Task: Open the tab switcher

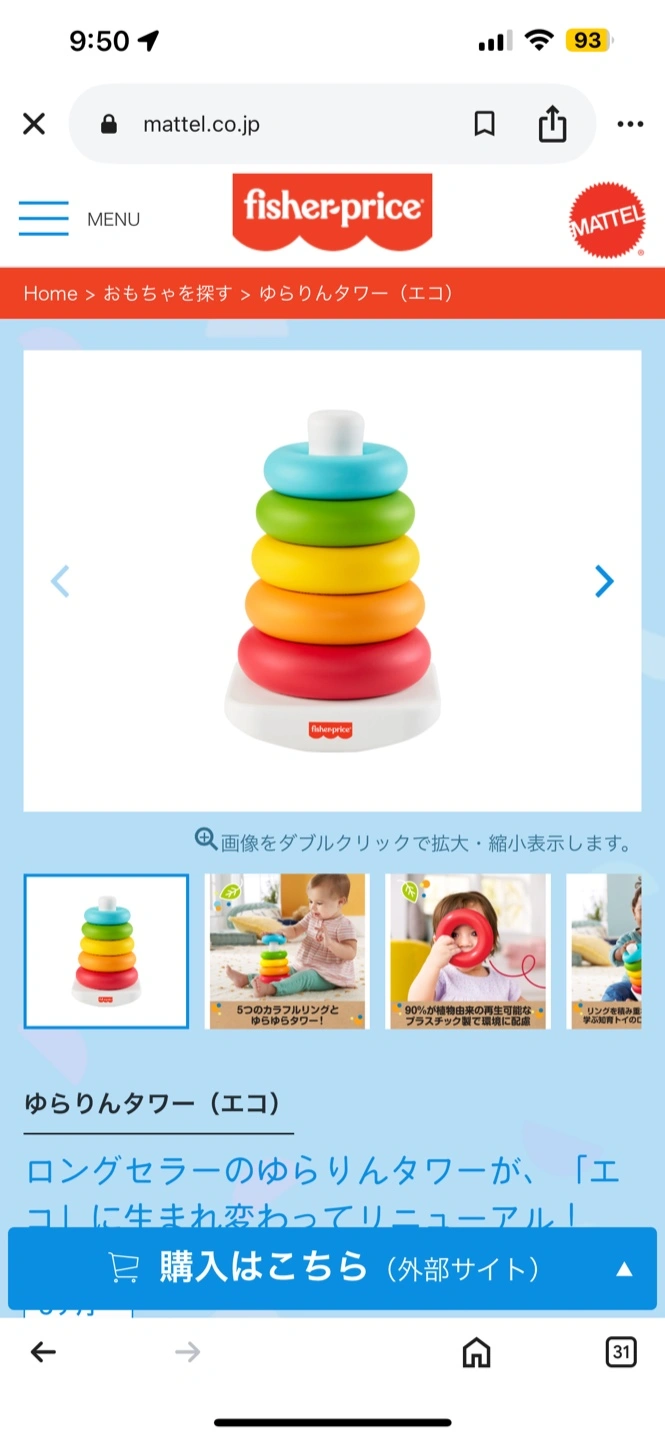Action: pos(621,1352)
